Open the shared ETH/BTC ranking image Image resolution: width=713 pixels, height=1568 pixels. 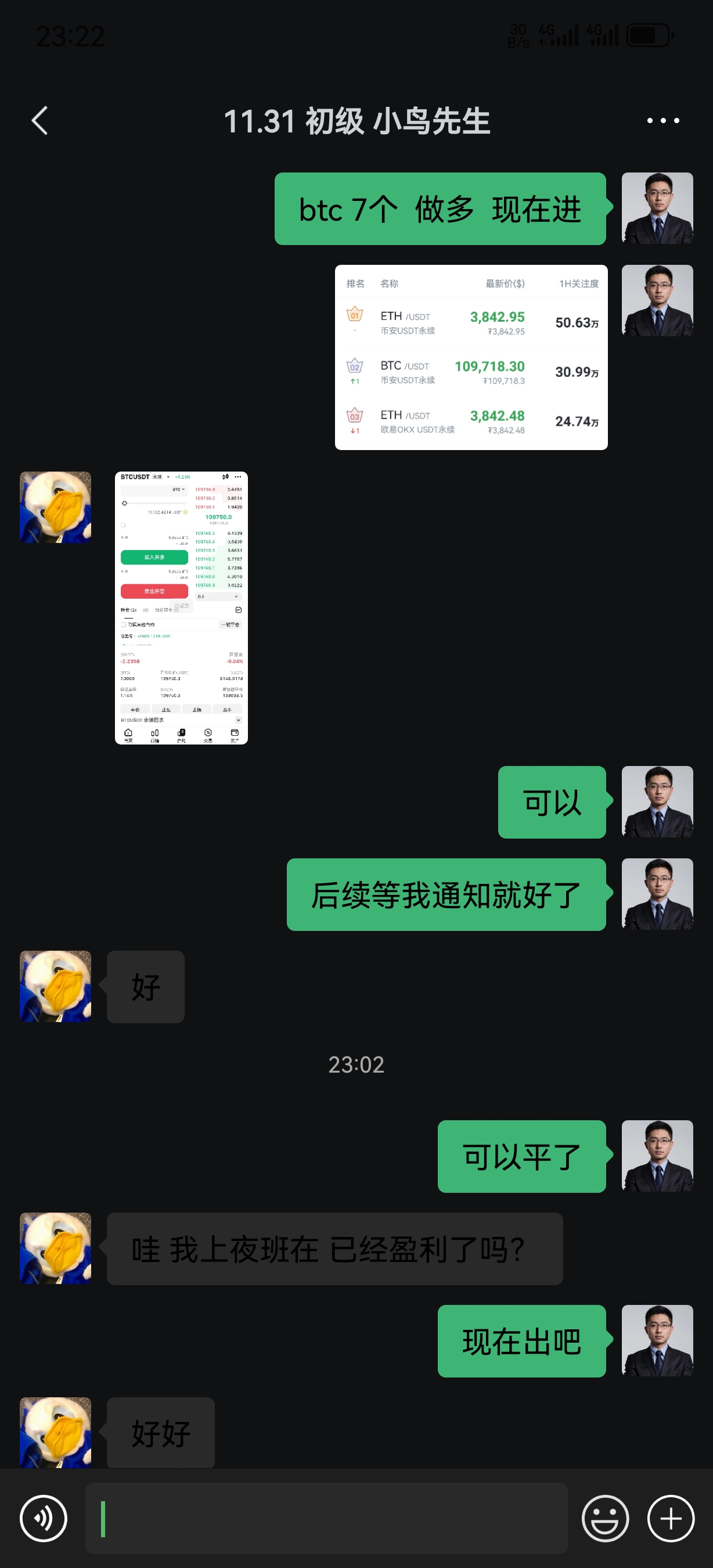coord(471,357)
